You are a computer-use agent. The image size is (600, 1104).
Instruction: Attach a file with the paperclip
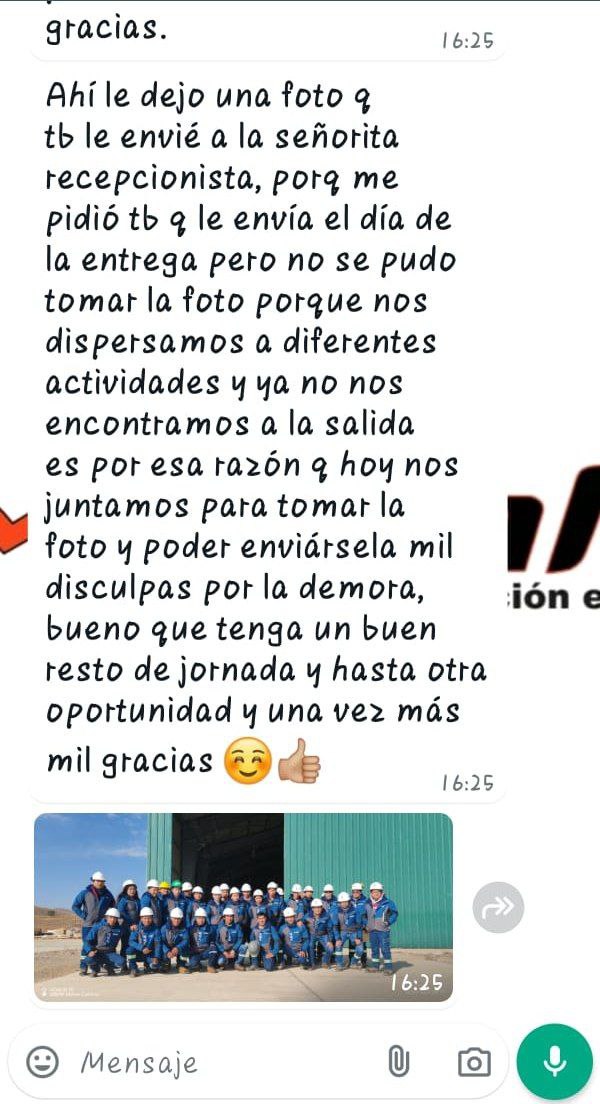click(x=398, y=1062)
